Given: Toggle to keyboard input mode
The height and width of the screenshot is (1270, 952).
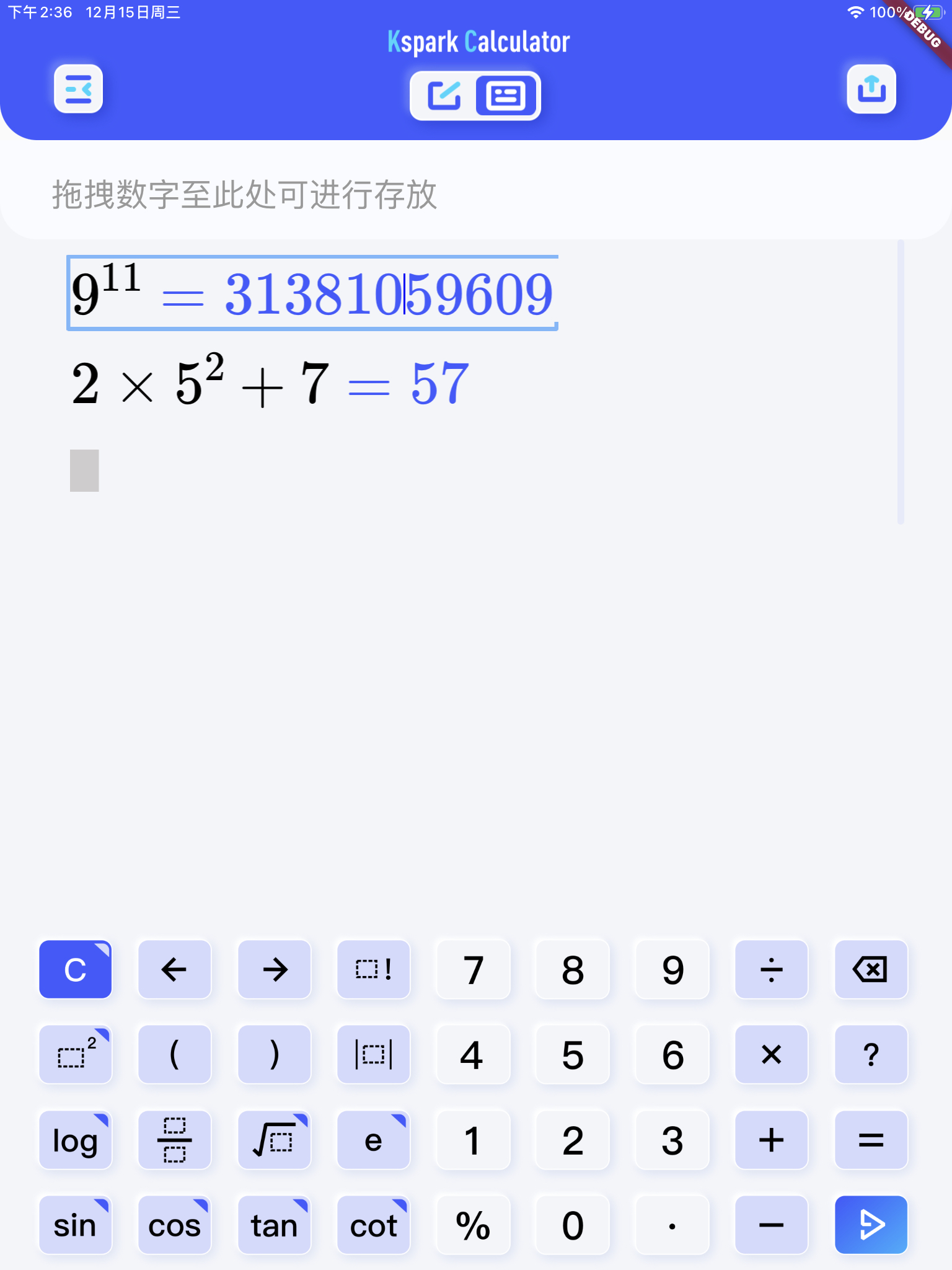Looking at the screenshot, I should point(505,96).
